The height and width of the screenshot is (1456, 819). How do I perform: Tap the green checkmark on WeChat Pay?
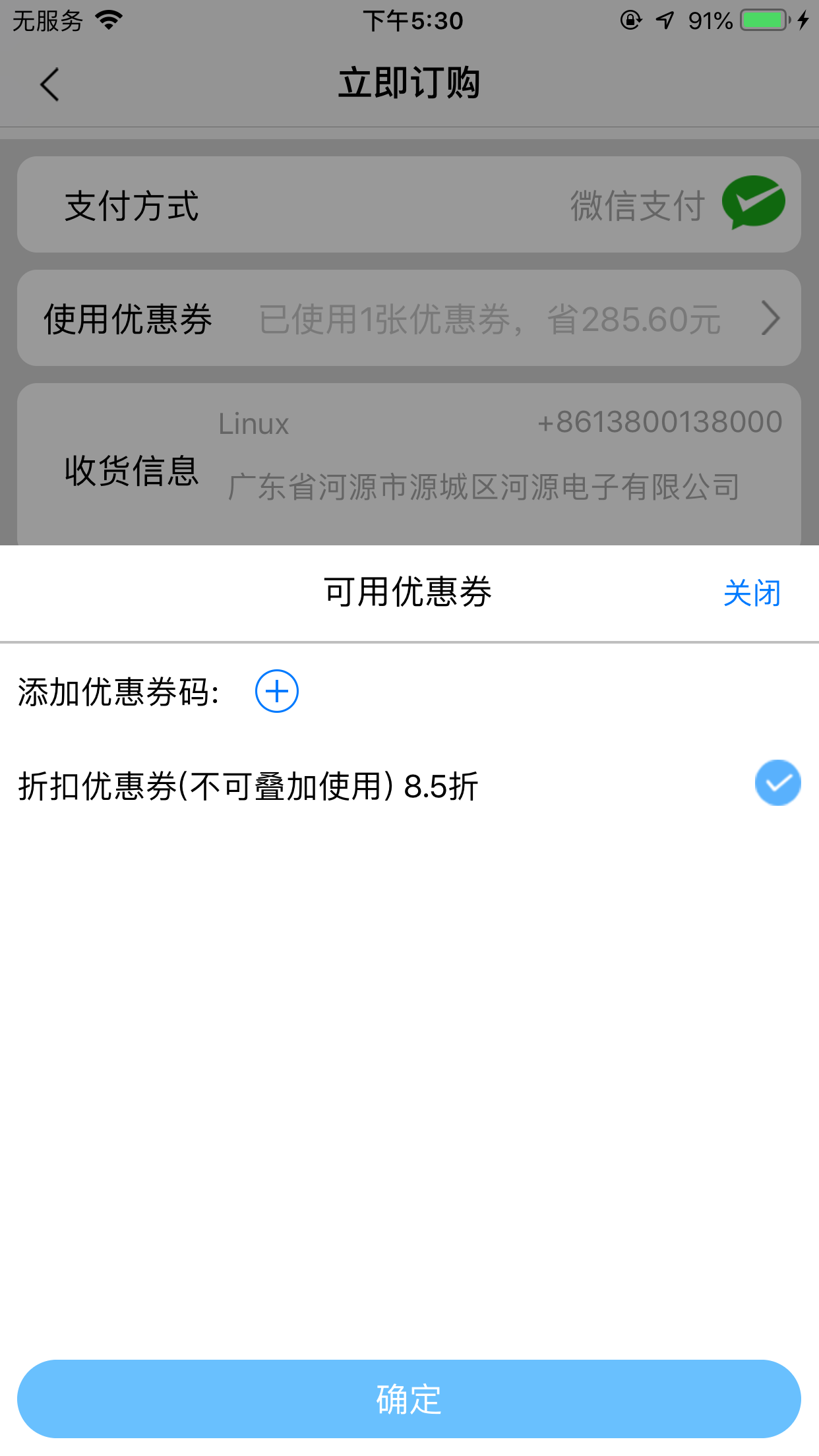coord(754,203)
